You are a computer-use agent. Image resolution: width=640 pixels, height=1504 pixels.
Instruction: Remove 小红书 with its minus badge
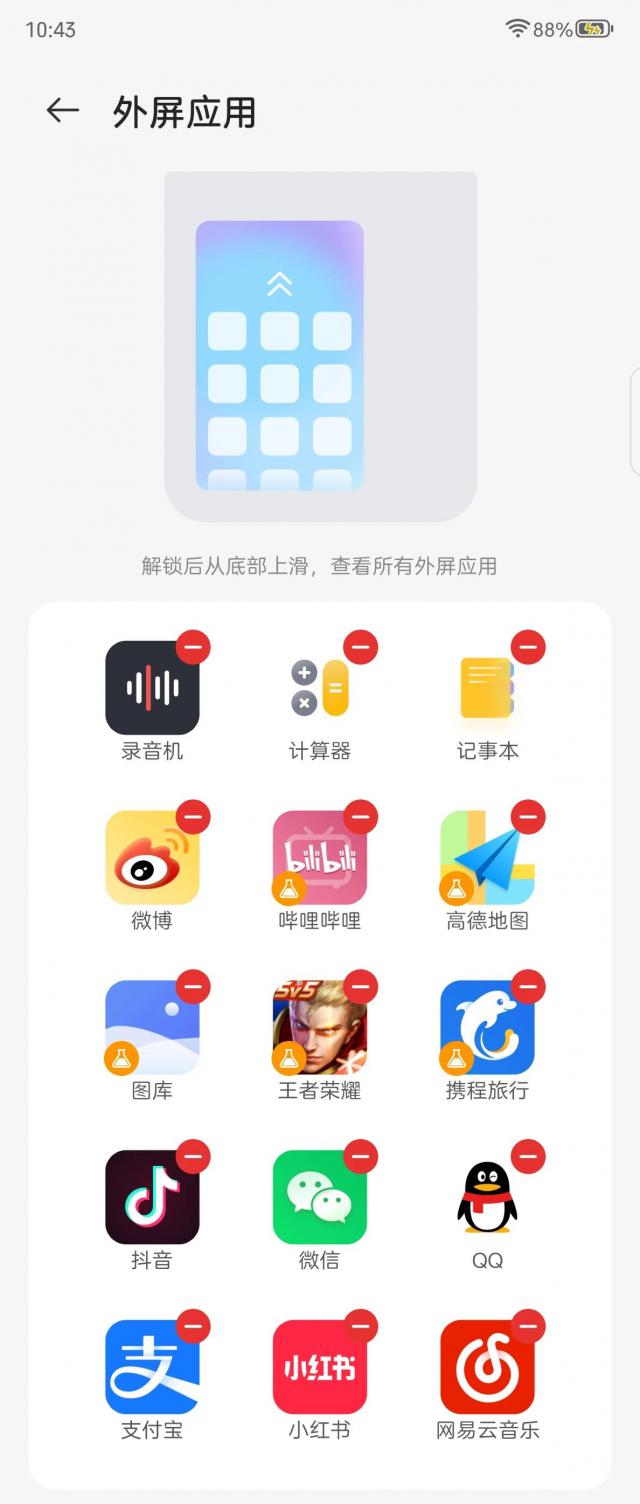(x=360, y=1327)
